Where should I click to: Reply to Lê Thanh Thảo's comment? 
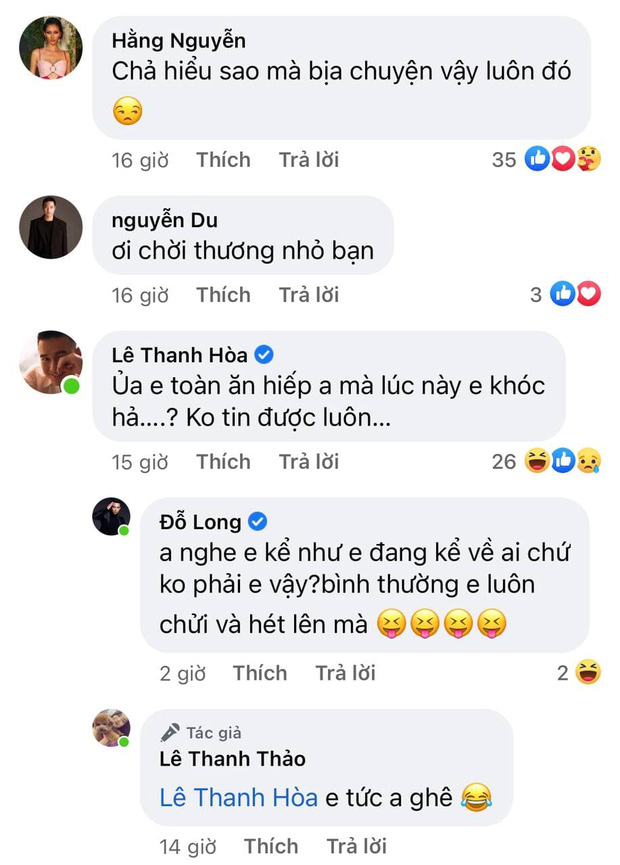(356, 847)
